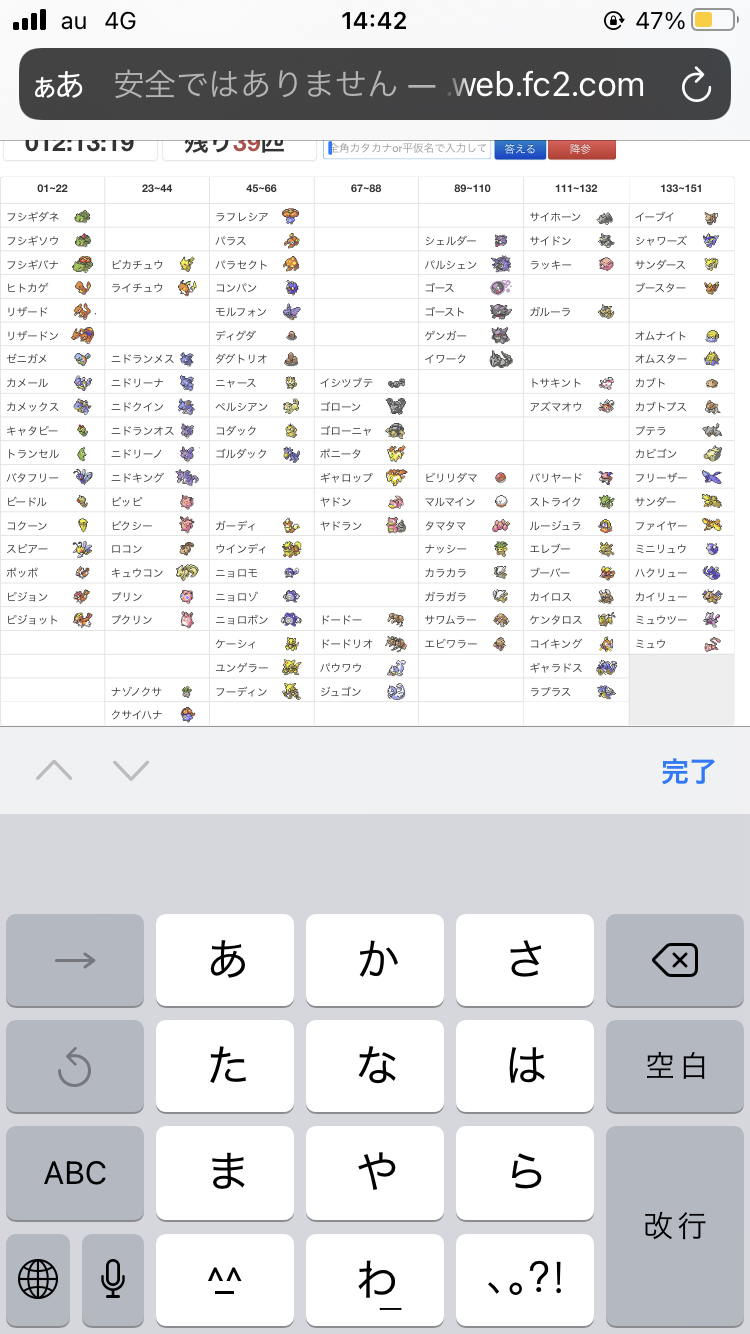Tap the 空白 space key
The height and width of the screenshot is (1334, 750).
click(x=675, y=1067)
